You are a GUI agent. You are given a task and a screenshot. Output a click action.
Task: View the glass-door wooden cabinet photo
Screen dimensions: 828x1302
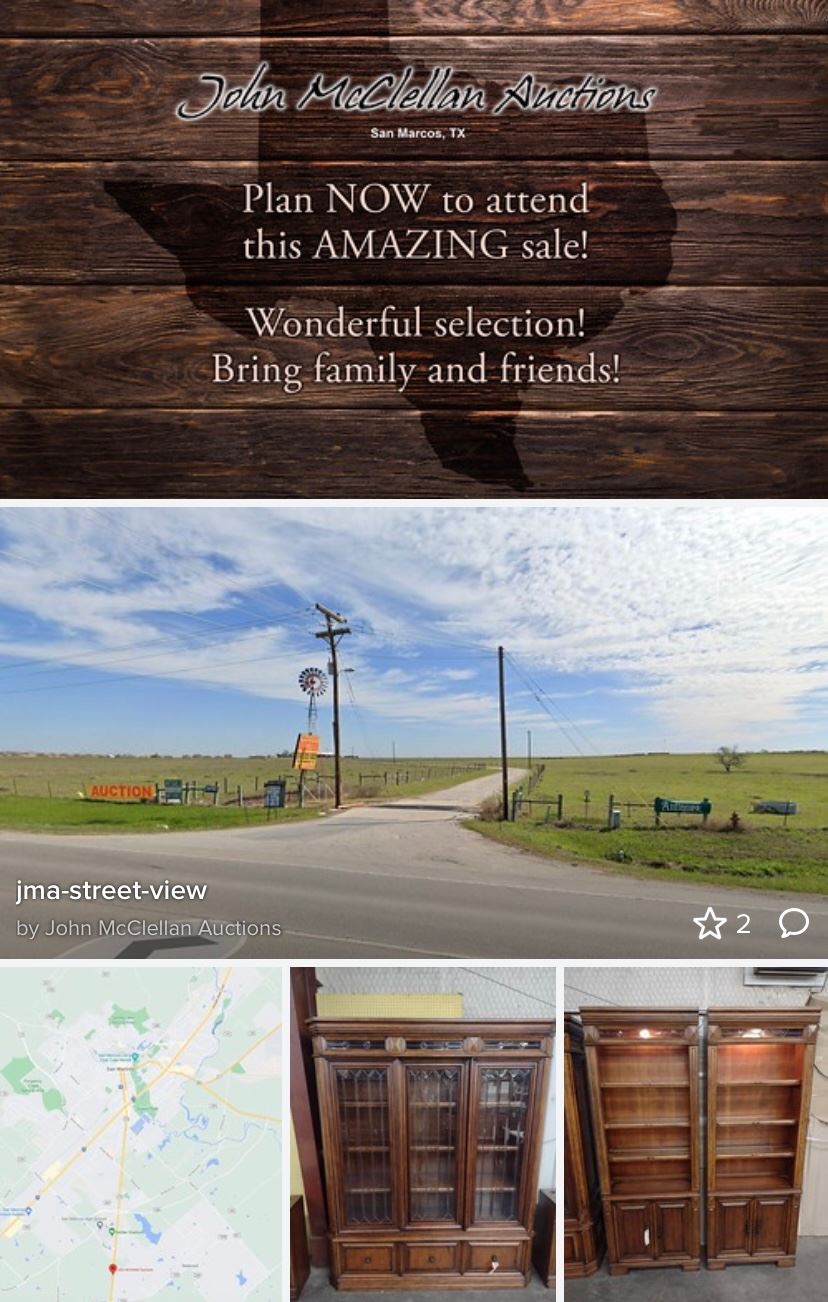coord(423,1134)
